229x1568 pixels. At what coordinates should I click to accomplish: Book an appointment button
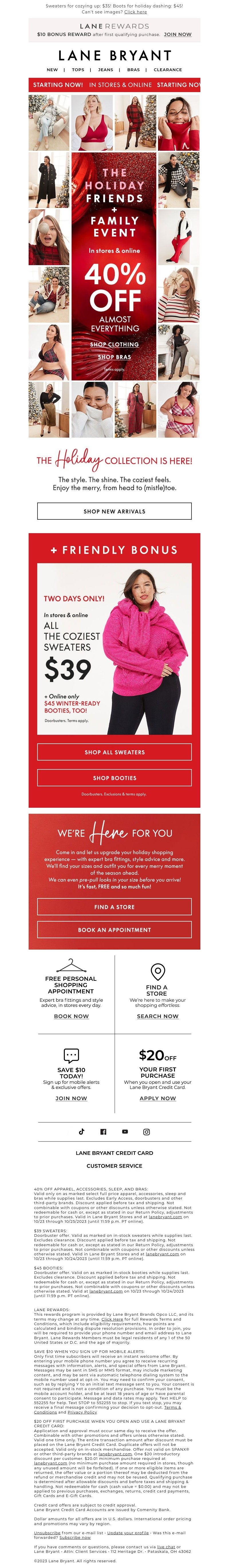(x=114, y=930)
